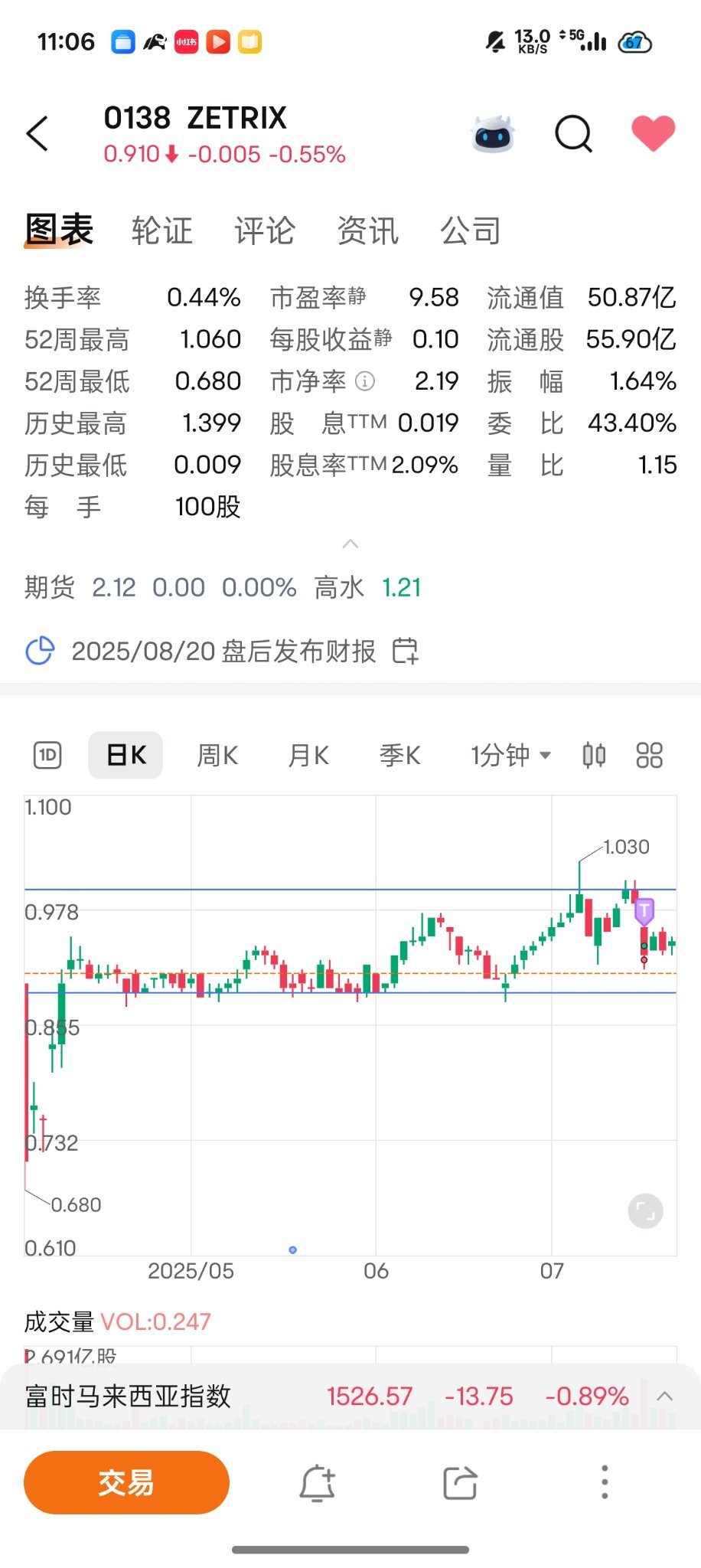The width and height of the screenshot is (701, 1568).
Task: Select the 月K chart period
Action: pos(308,756)
